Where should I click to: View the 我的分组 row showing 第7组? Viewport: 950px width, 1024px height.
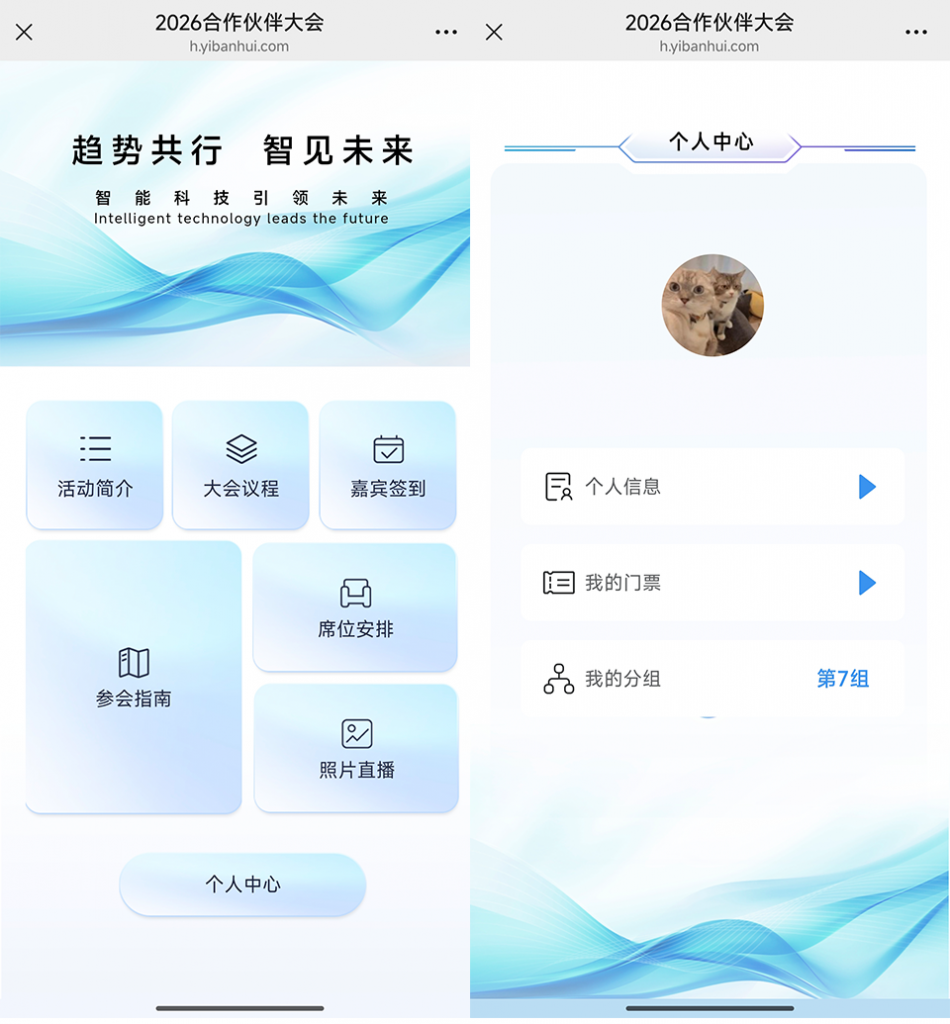tap(712, 679)
